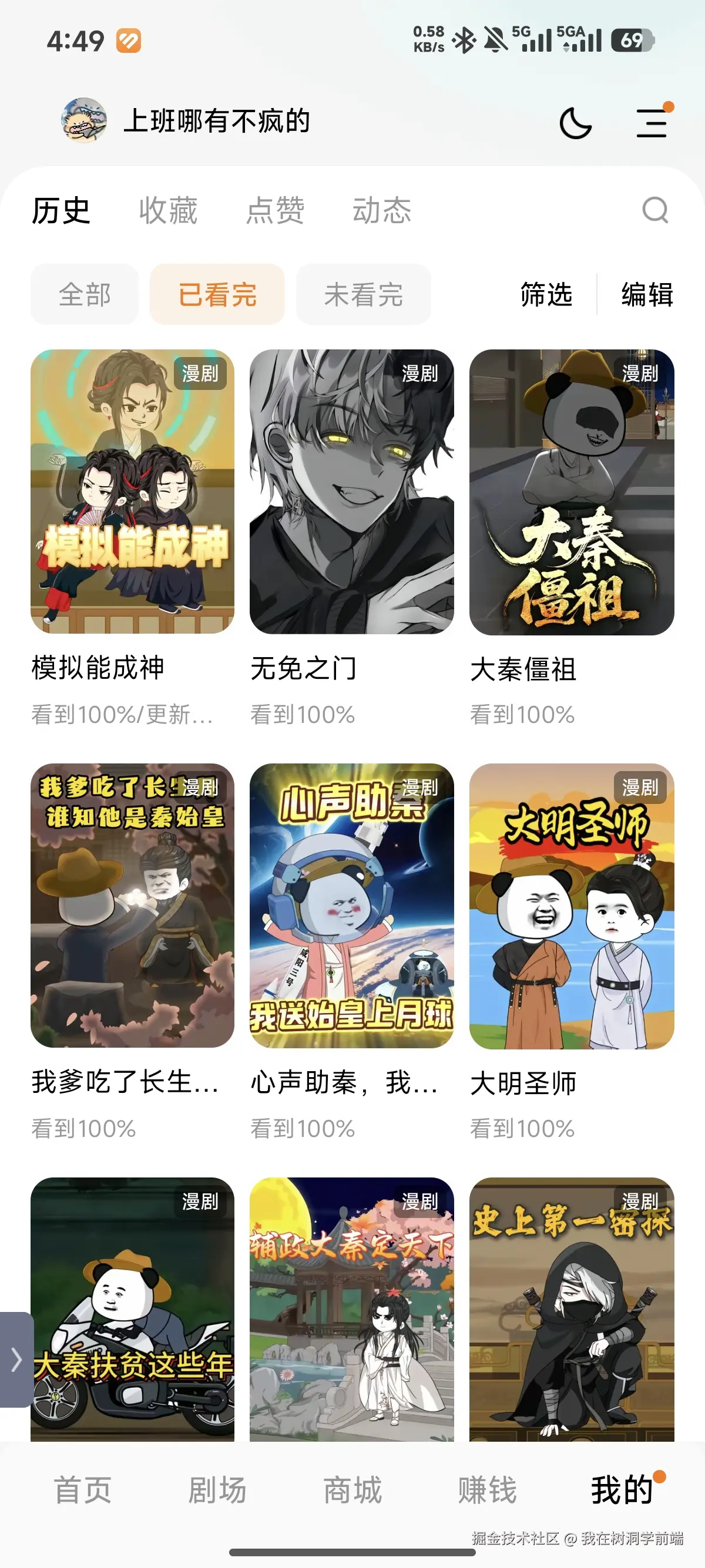The width and height of the screenshot is (705, 1568).
Task: Select the 全部 filter chip
Action: 84,295
